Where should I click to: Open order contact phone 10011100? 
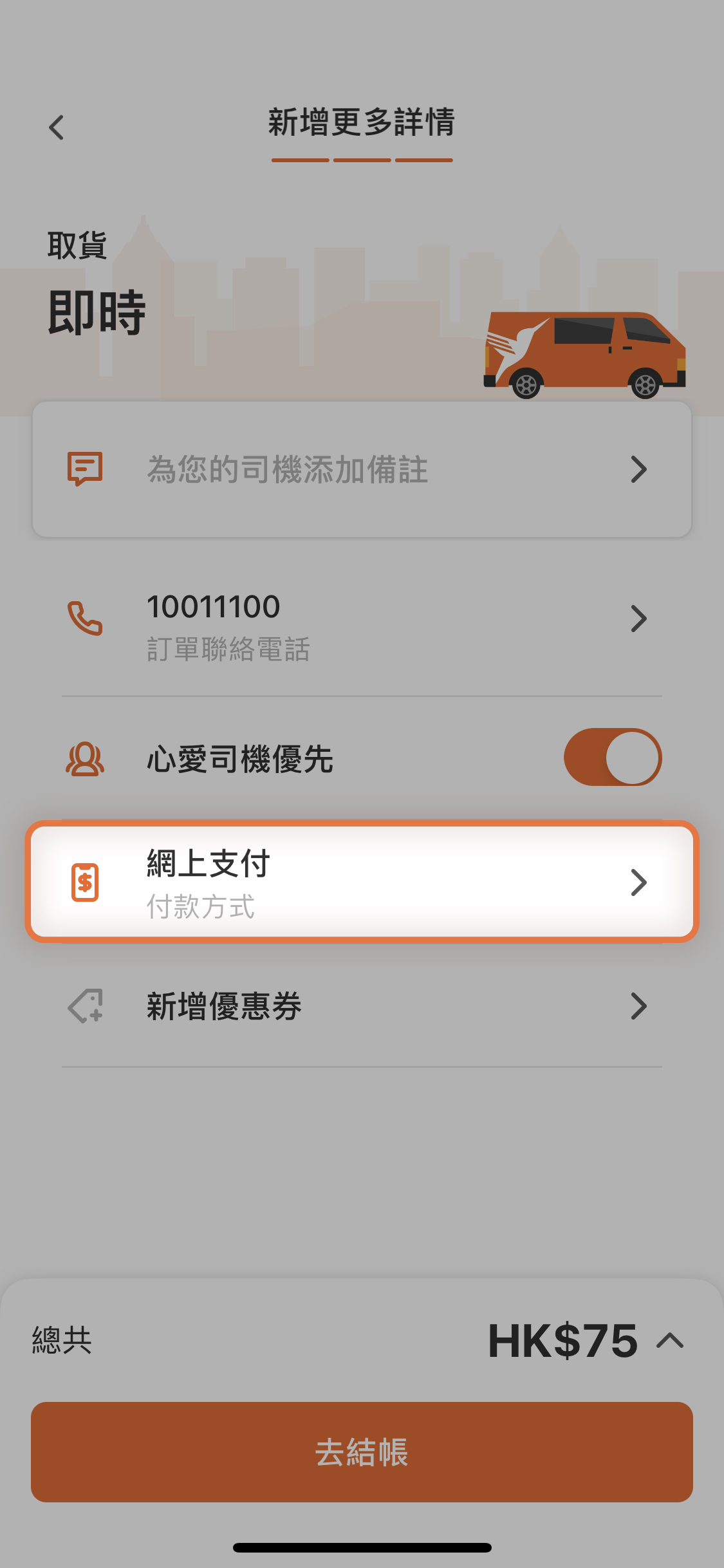(x=362, y=619)
